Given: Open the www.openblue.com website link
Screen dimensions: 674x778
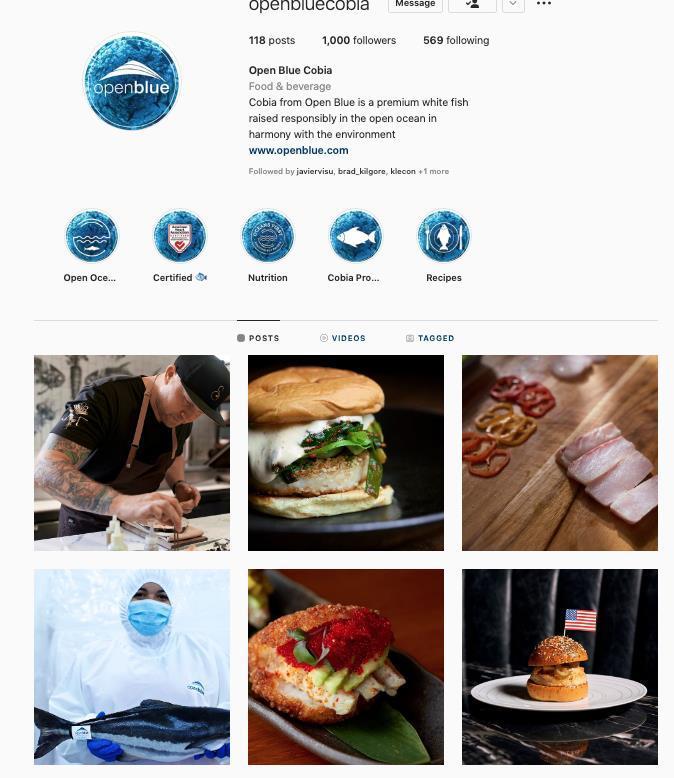Looking at the screenshot, I should (x=298, y=151).
